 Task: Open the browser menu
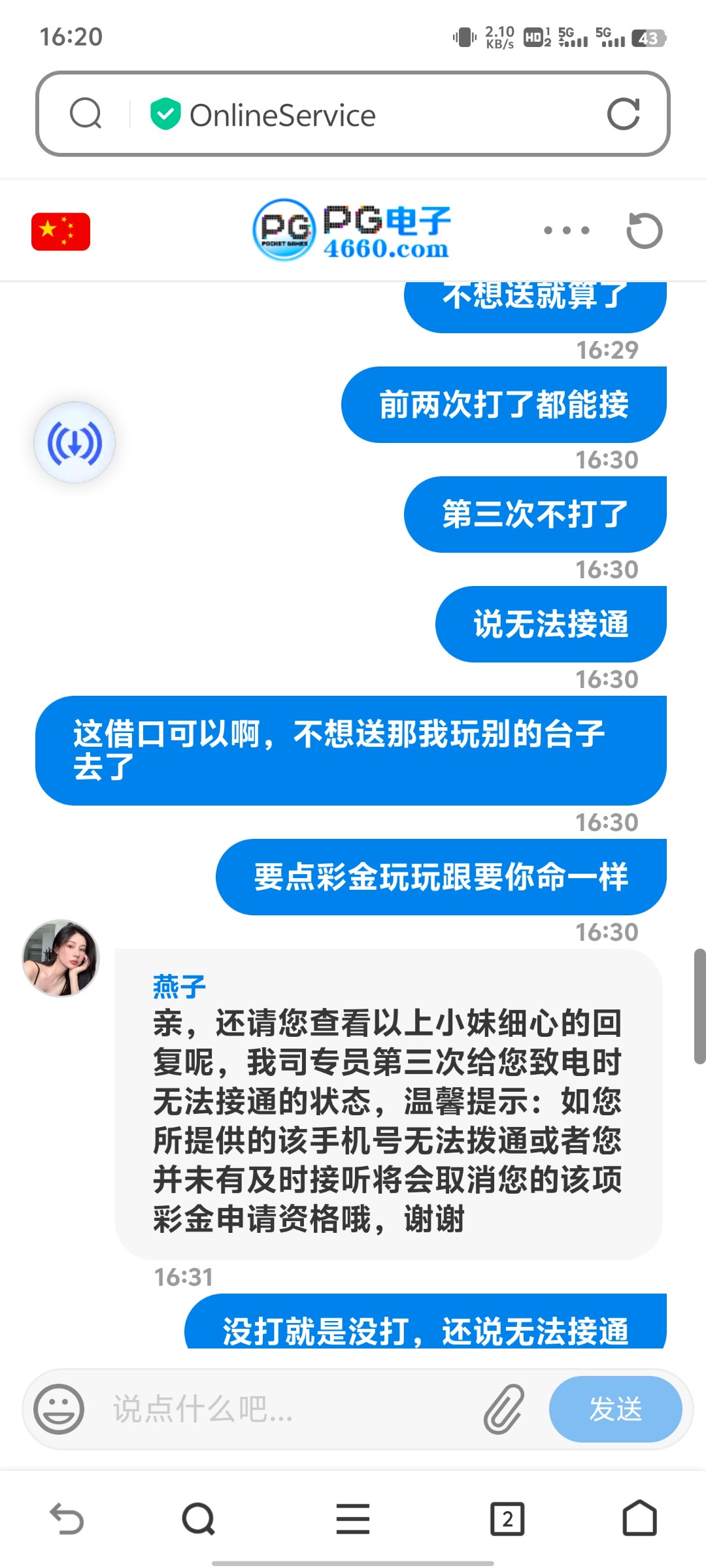pos(353,1518)
